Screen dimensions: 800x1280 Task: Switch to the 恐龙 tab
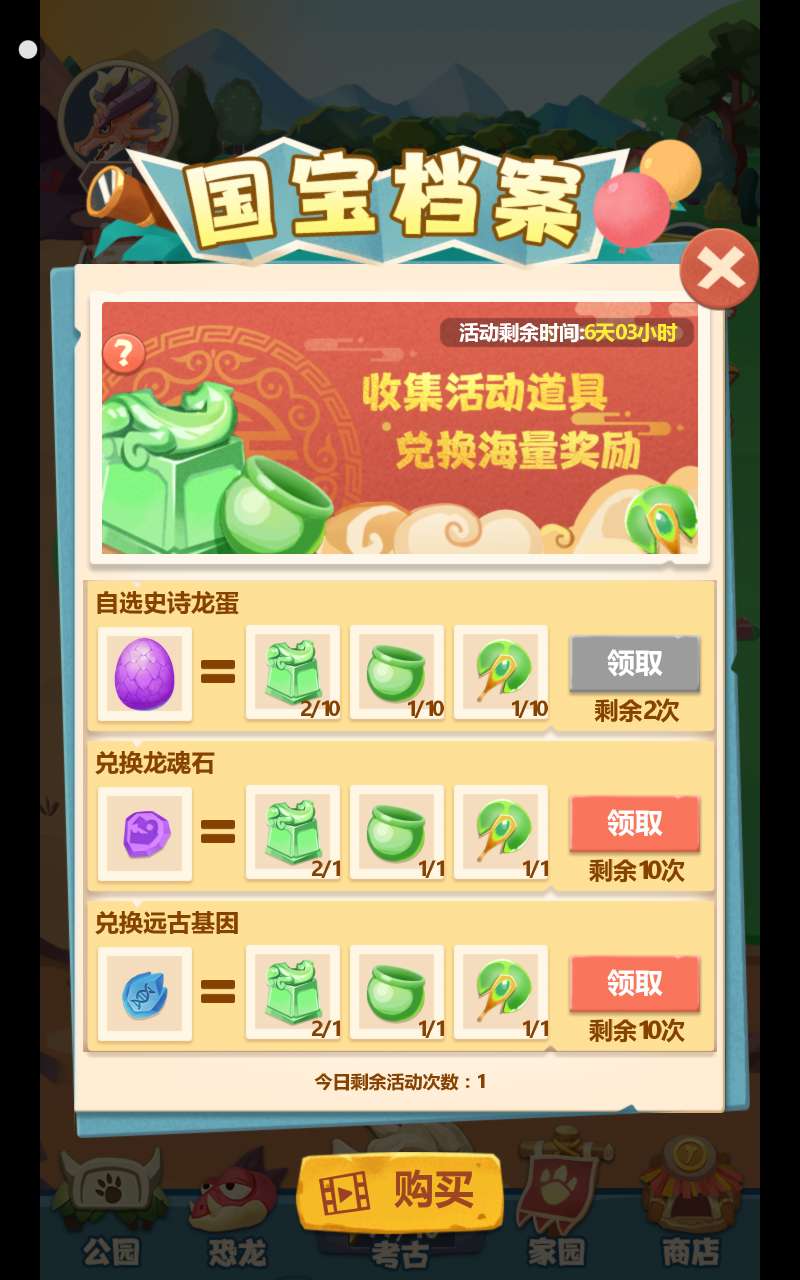[236, 1210]
